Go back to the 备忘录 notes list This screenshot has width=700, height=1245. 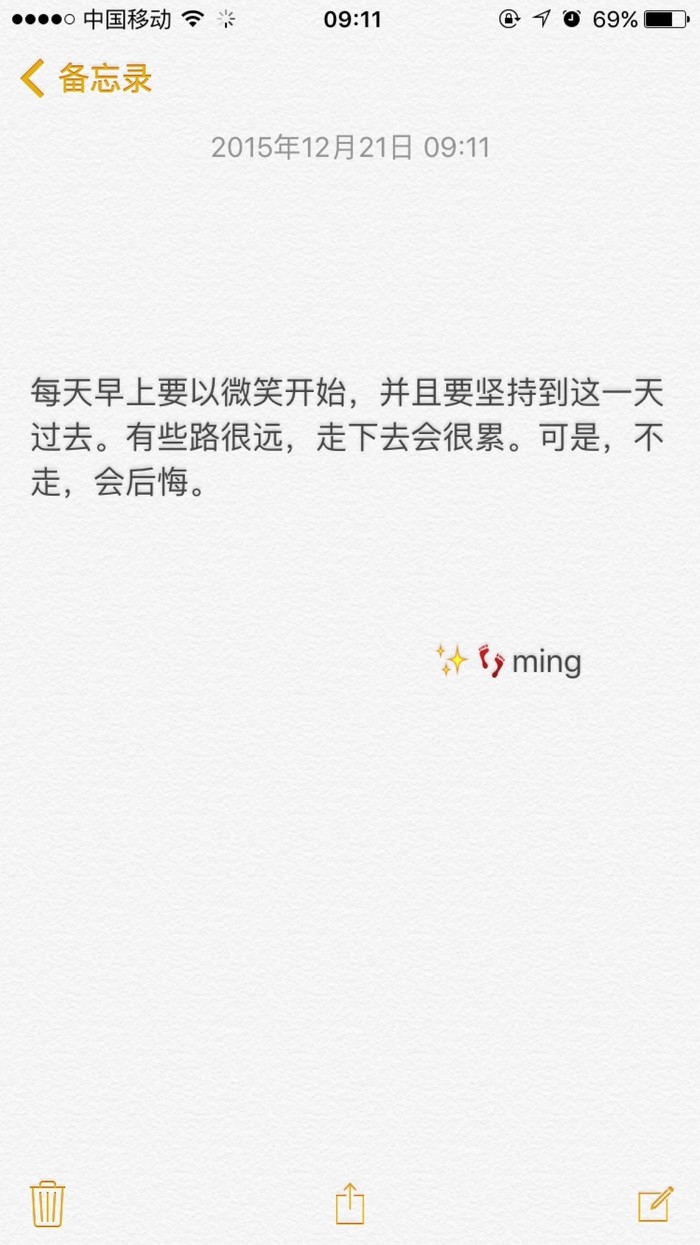click(86, 79)
